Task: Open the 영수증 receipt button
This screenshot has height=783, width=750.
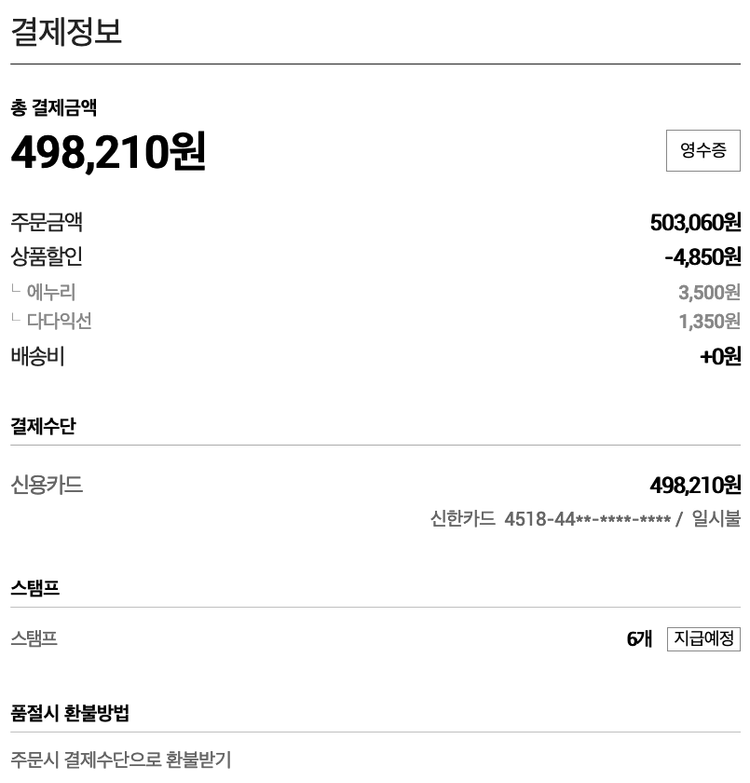Action: 703,151
